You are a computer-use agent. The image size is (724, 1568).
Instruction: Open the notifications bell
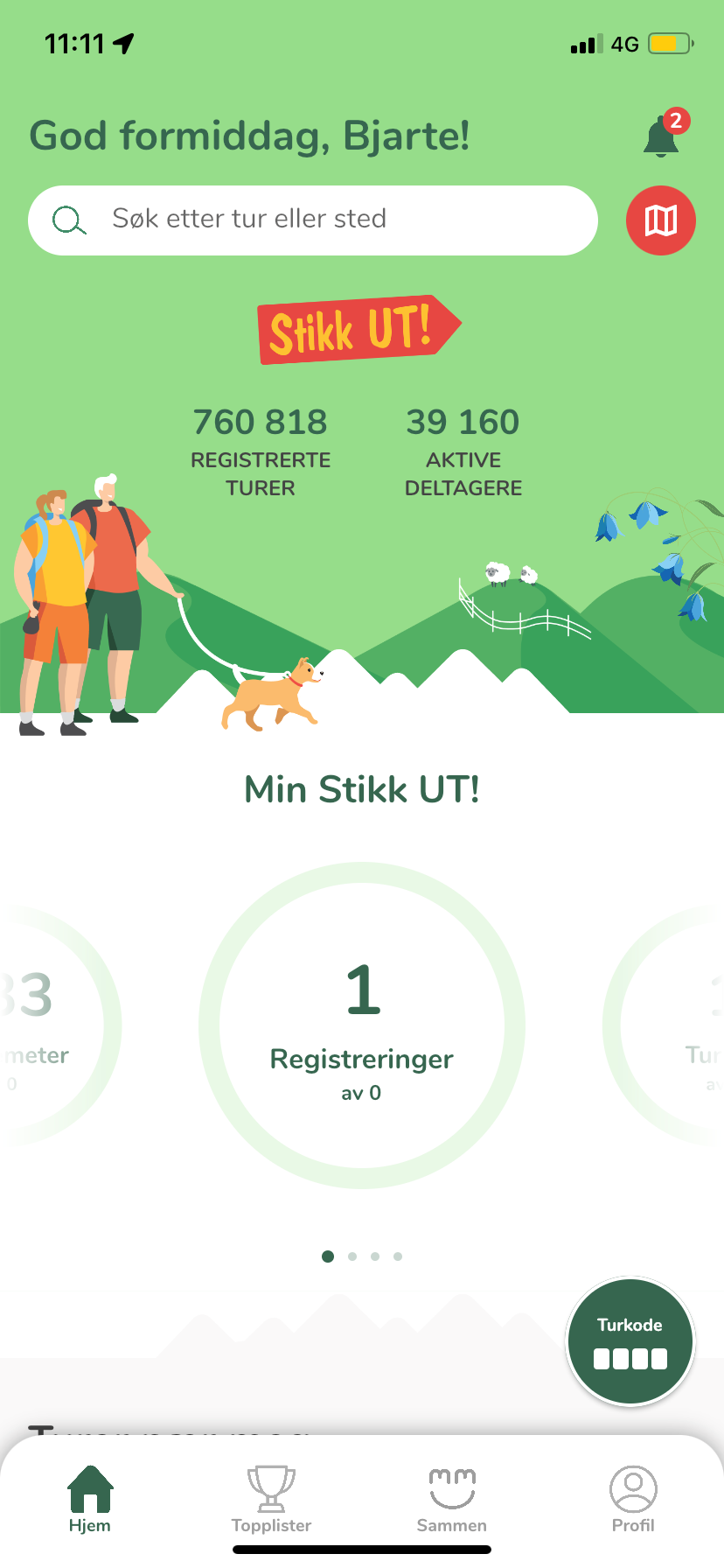tap(662, 136)
